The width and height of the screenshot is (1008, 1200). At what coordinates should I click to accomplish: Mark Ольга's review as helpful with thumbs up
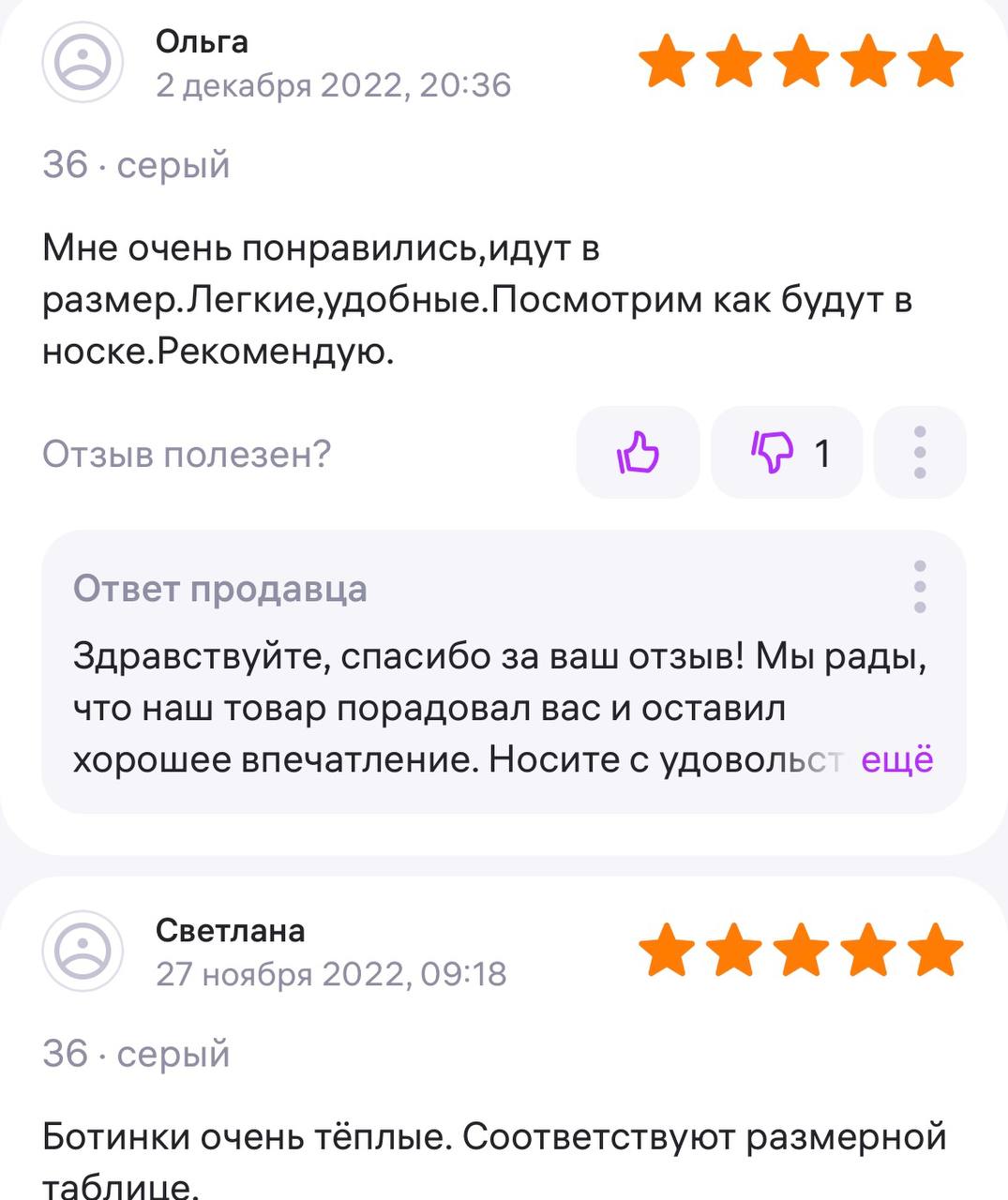638,453
